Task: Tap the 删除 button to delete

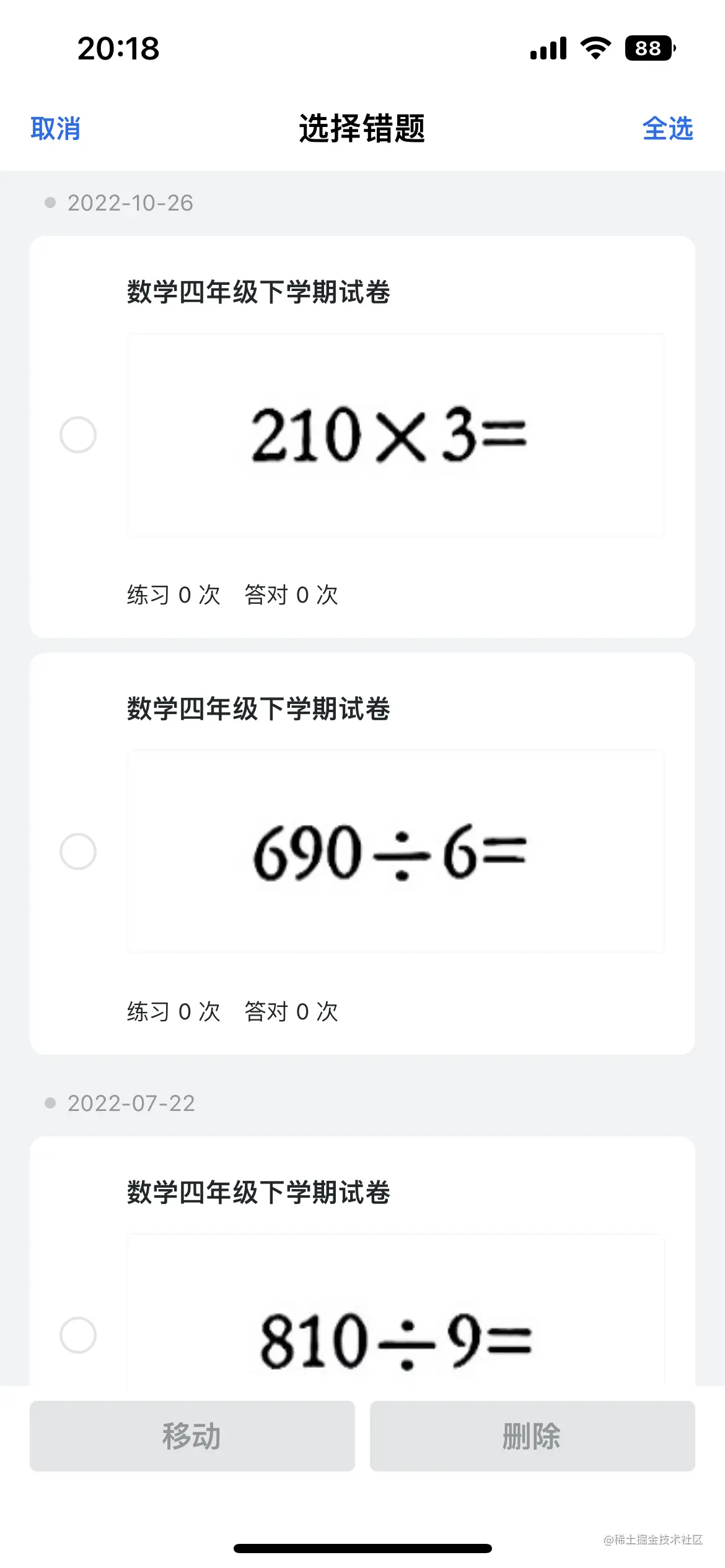Action: point(532,1436)
